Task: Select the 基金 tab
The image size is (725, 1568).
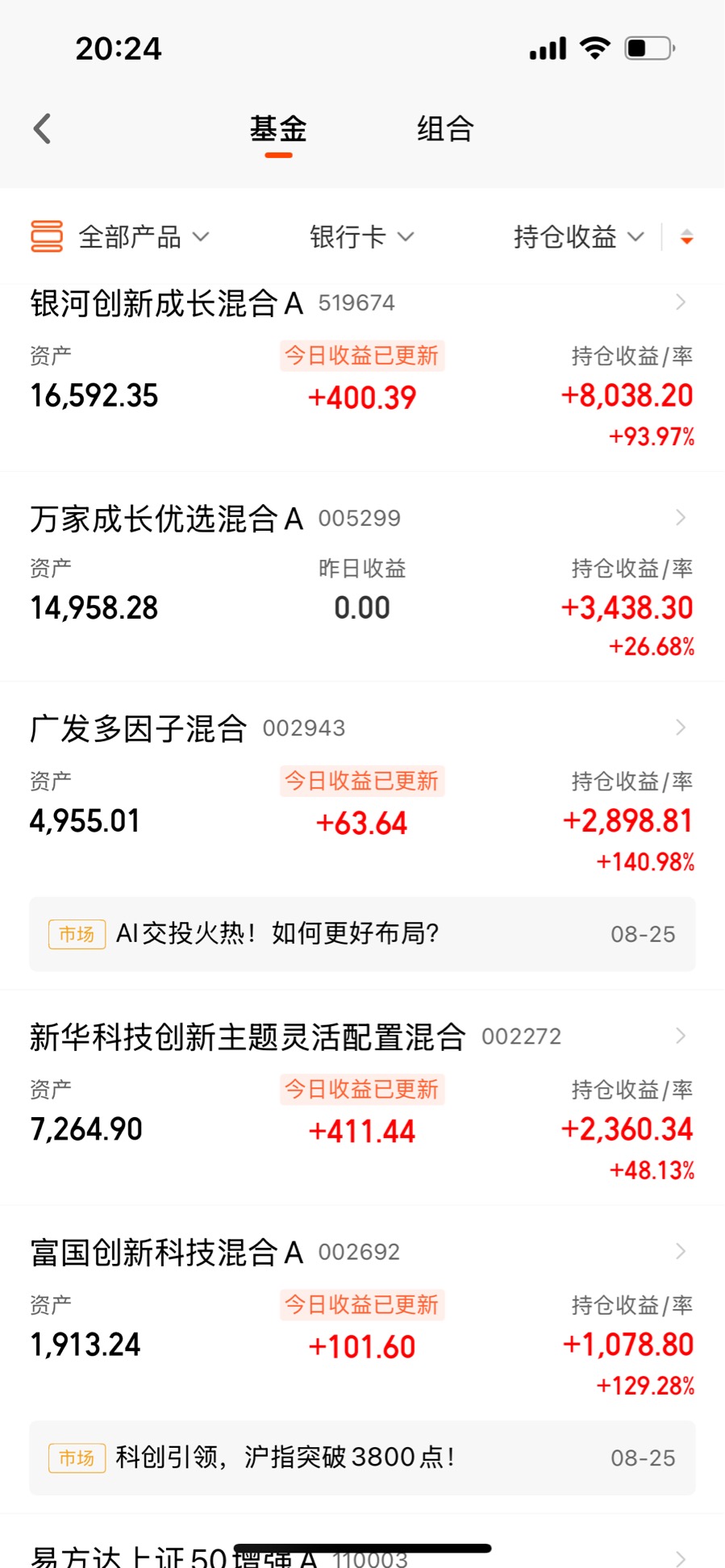Action: pos(278,129)
